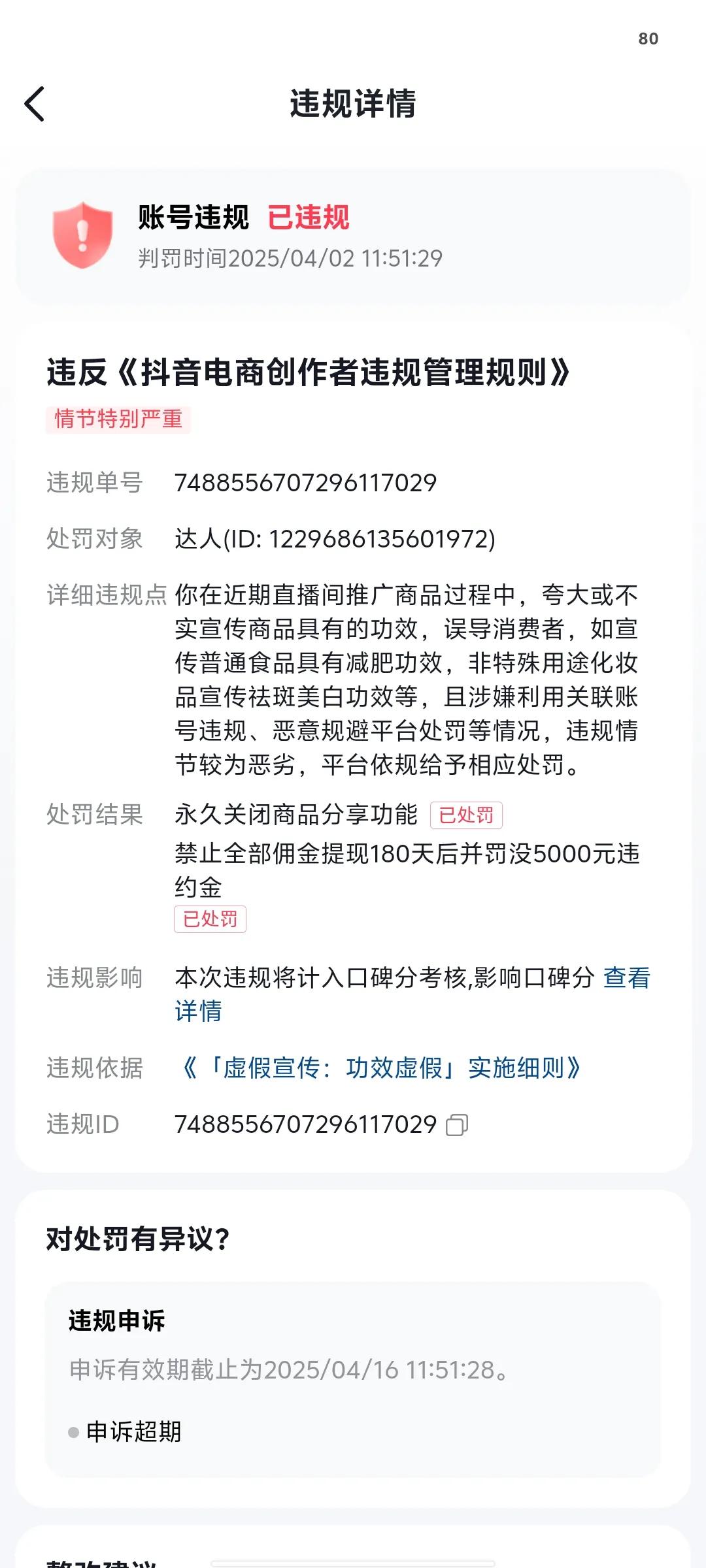Open the 查看详情 link for 口碑分 impact
The image size is (706, 1568).
point(626,978)
